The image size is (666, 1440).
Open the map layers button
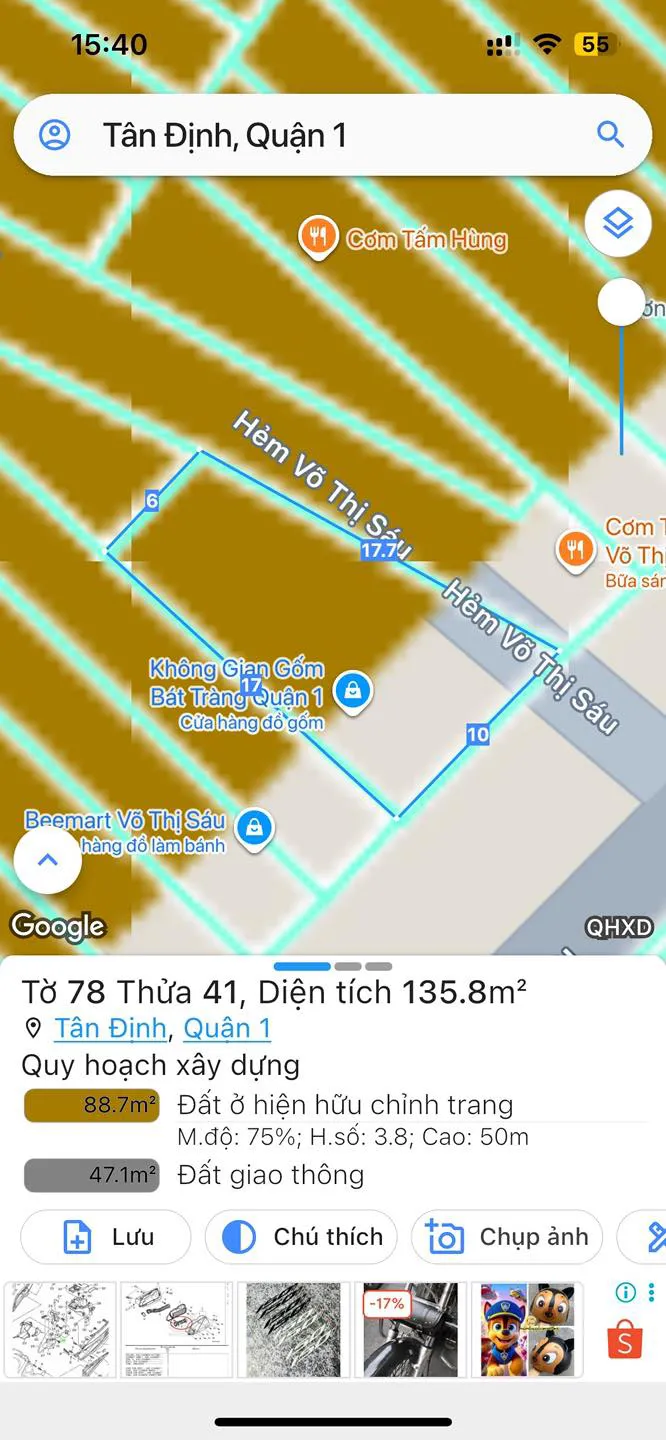point(618,223)
